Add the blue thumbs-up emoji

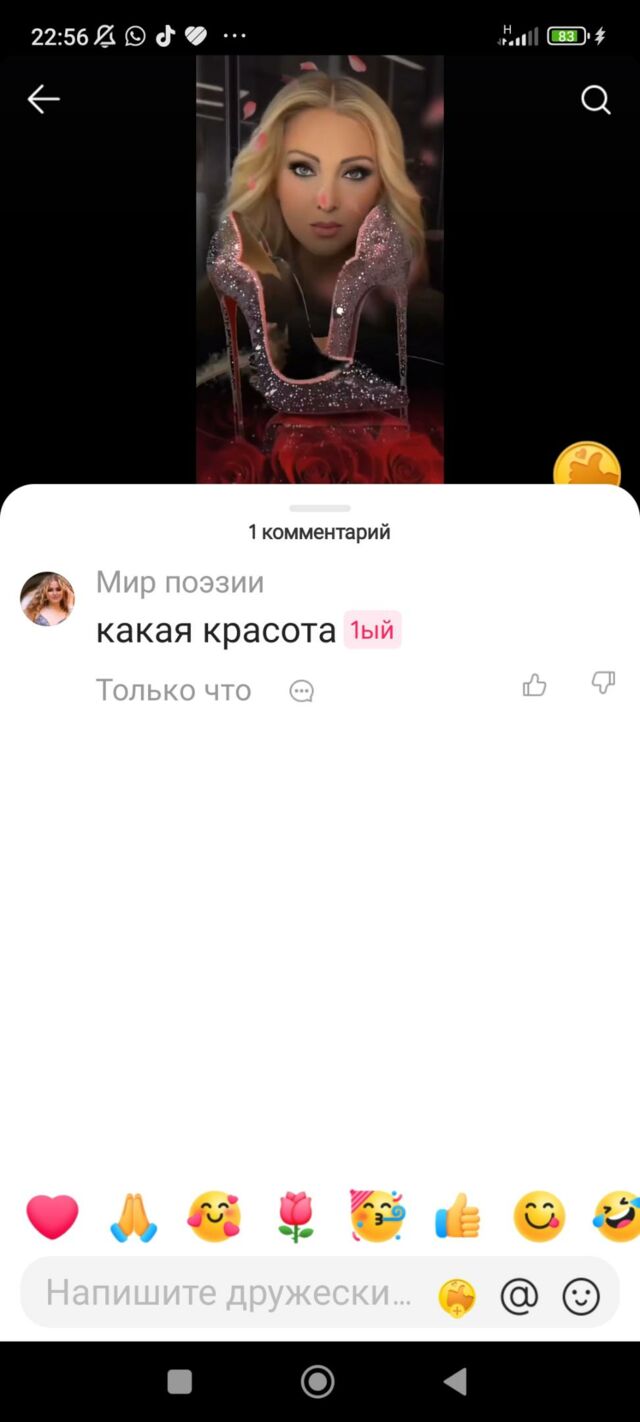[458, 1218]
